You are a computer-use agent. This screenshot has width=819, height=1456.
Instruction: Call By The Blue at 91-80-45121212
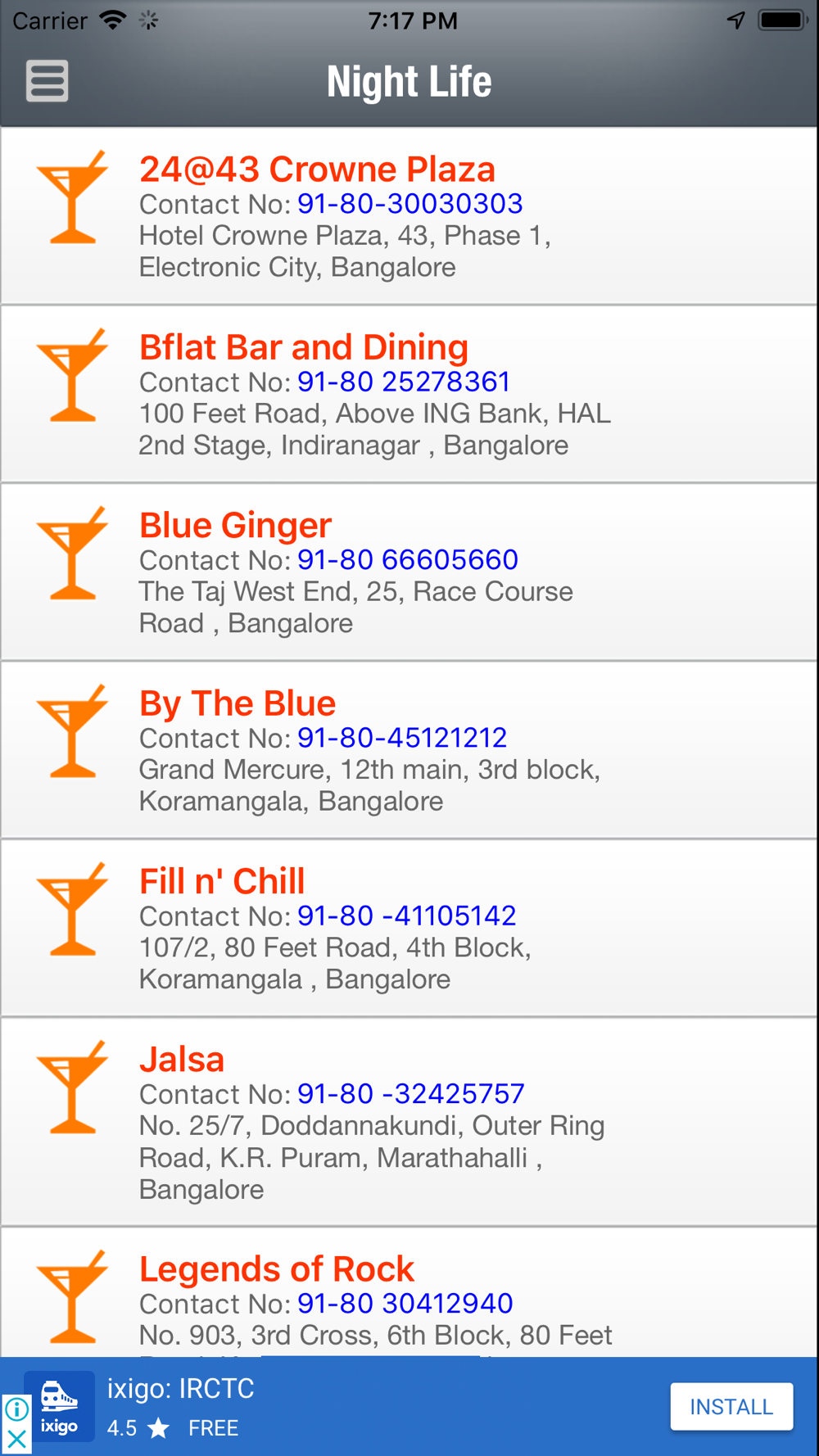(x=402, y=738)
